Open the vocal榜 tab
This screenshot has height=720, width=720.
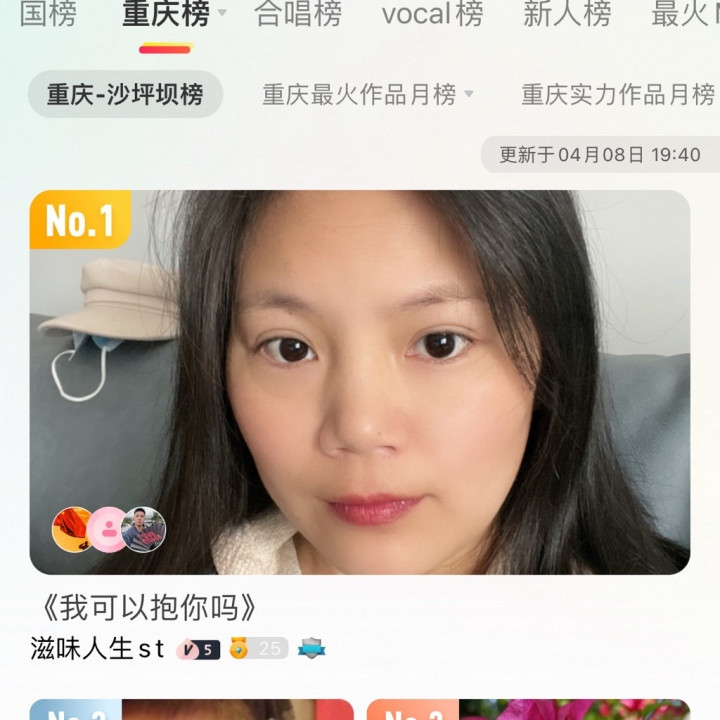(432, 14)
